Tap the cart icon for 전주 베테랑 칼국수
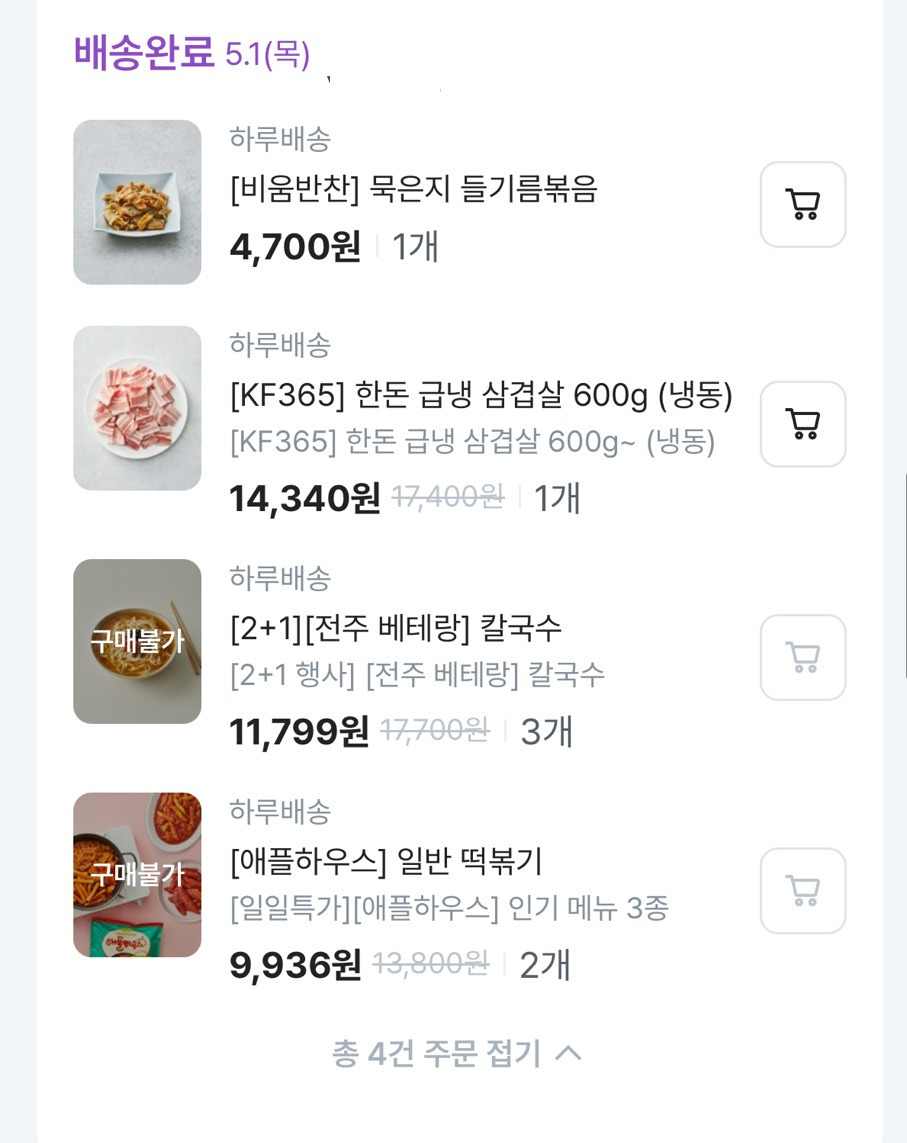 [x=803, y=657]
